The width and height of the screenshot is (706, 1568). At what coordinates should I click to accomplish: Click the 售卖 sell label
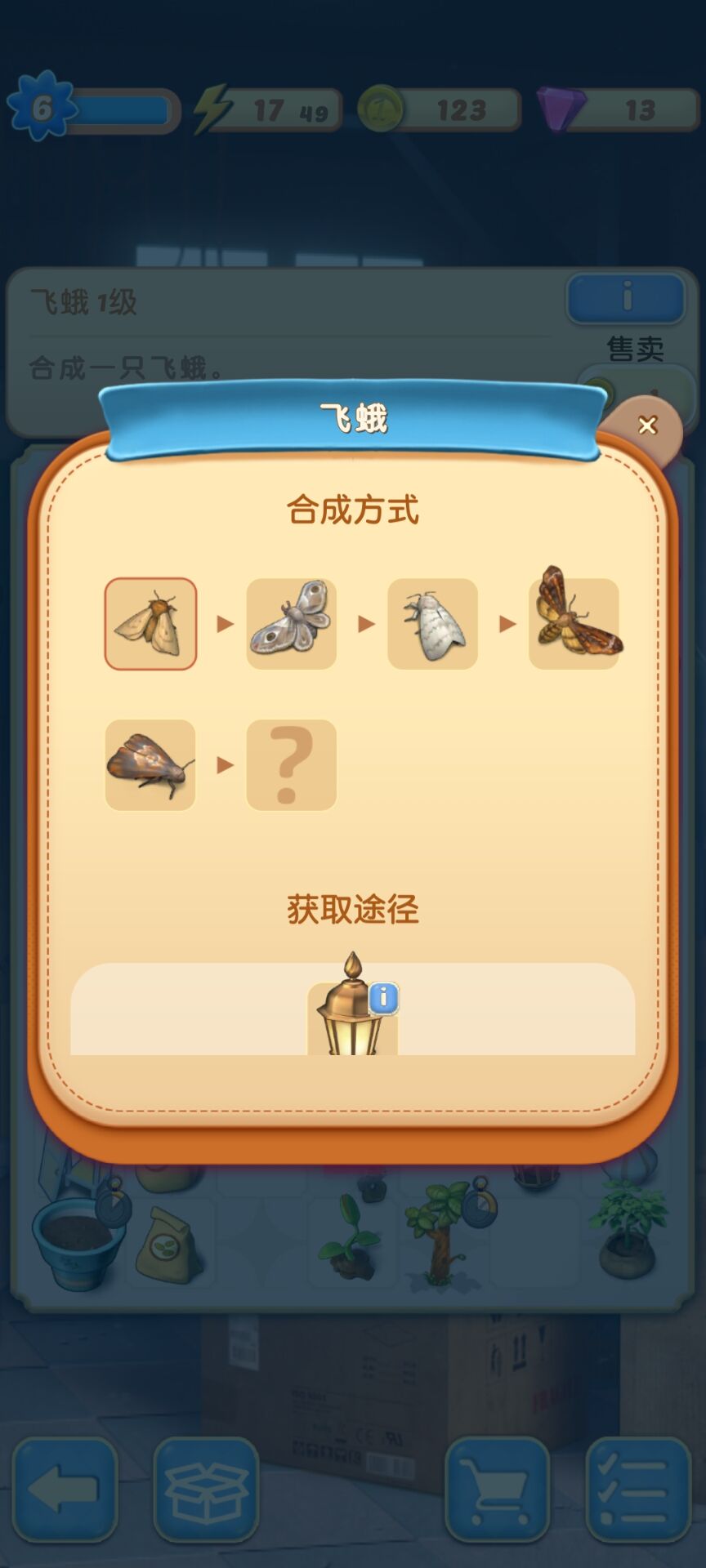pos(637,347)
